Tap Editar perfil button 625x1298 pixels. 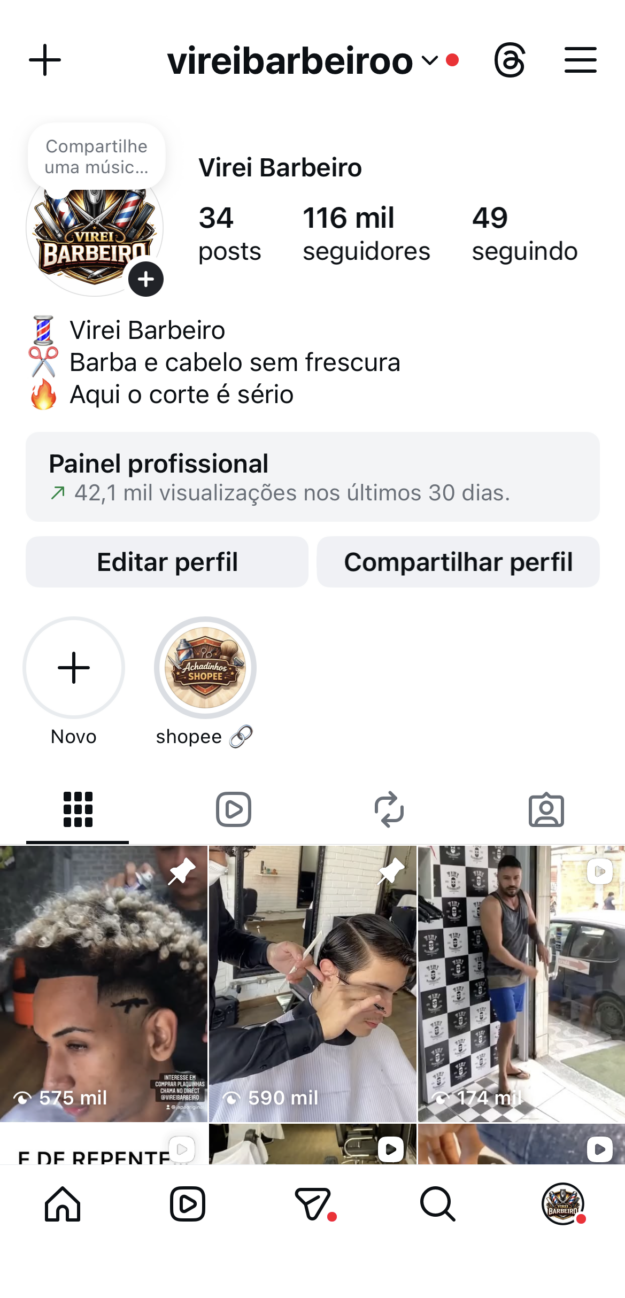pyautogui.click(x=167, y=562)
